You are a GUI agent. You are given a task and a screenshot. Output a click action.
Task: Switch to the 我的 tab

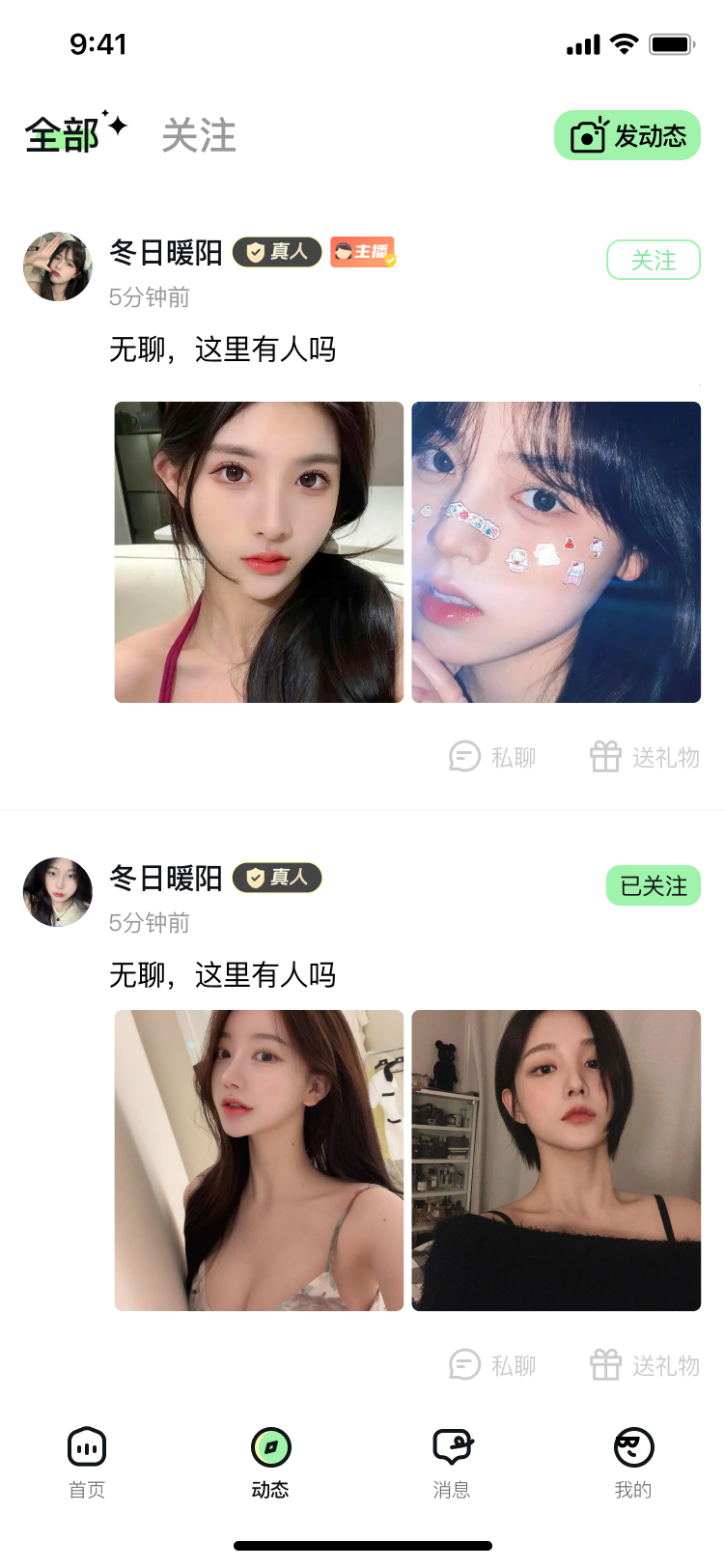point(633,1462)
